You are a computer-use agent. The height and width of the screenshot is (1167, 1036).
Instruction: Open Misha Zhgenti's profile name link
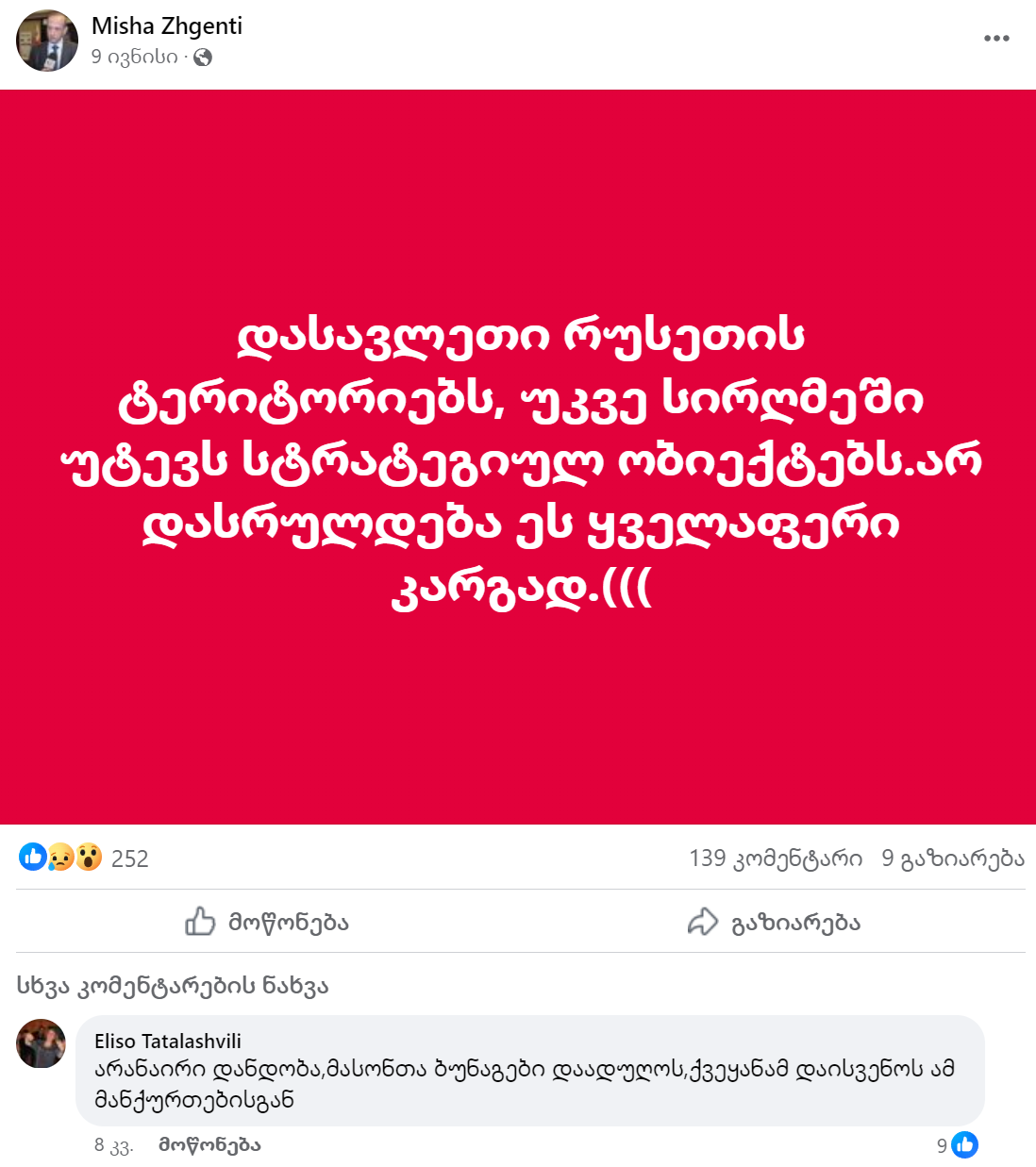(167, 26)
